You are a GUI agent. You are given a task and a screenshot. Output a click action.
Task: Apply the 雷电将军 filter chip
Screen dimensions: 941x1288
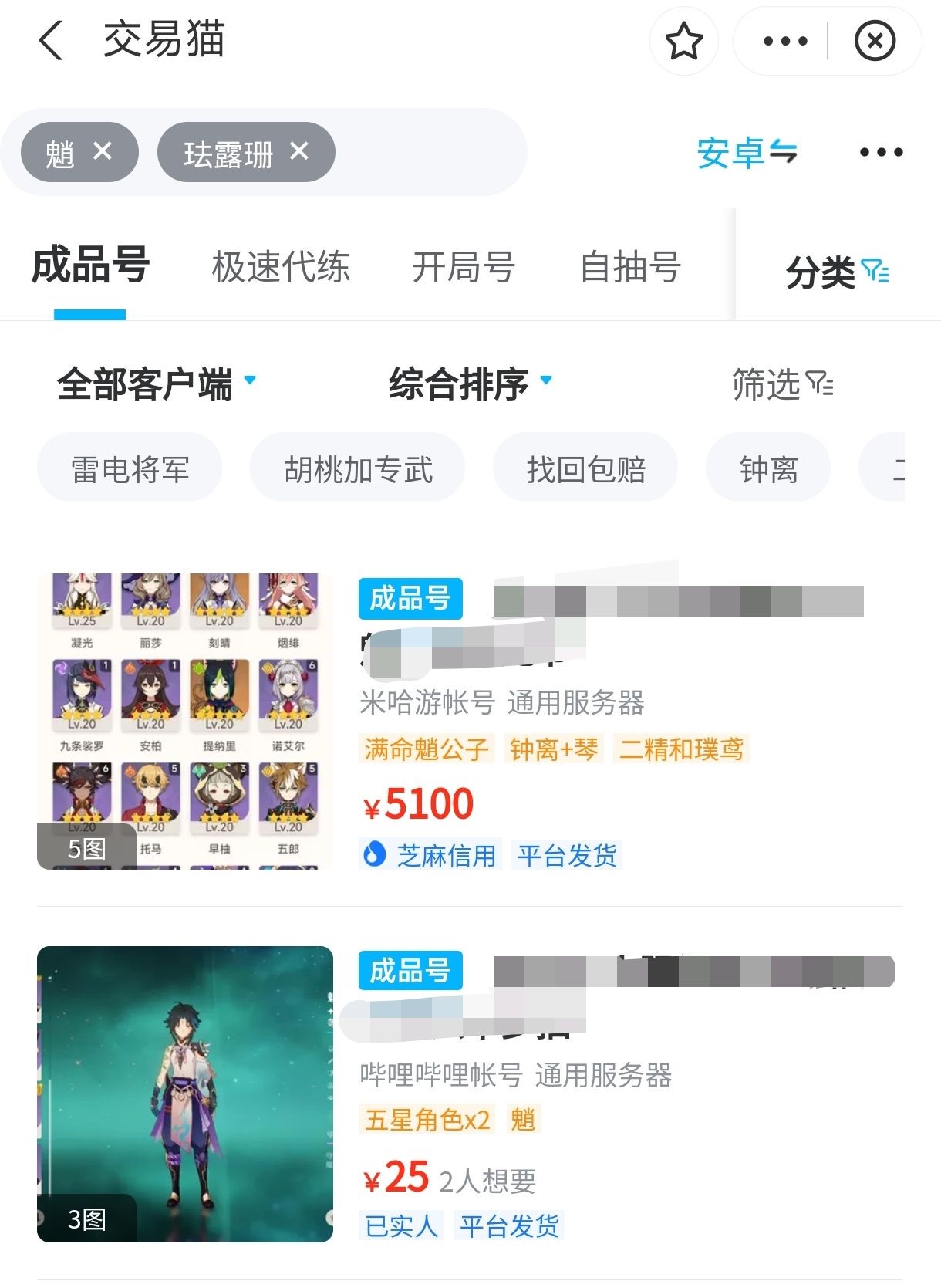click(130, 468)
